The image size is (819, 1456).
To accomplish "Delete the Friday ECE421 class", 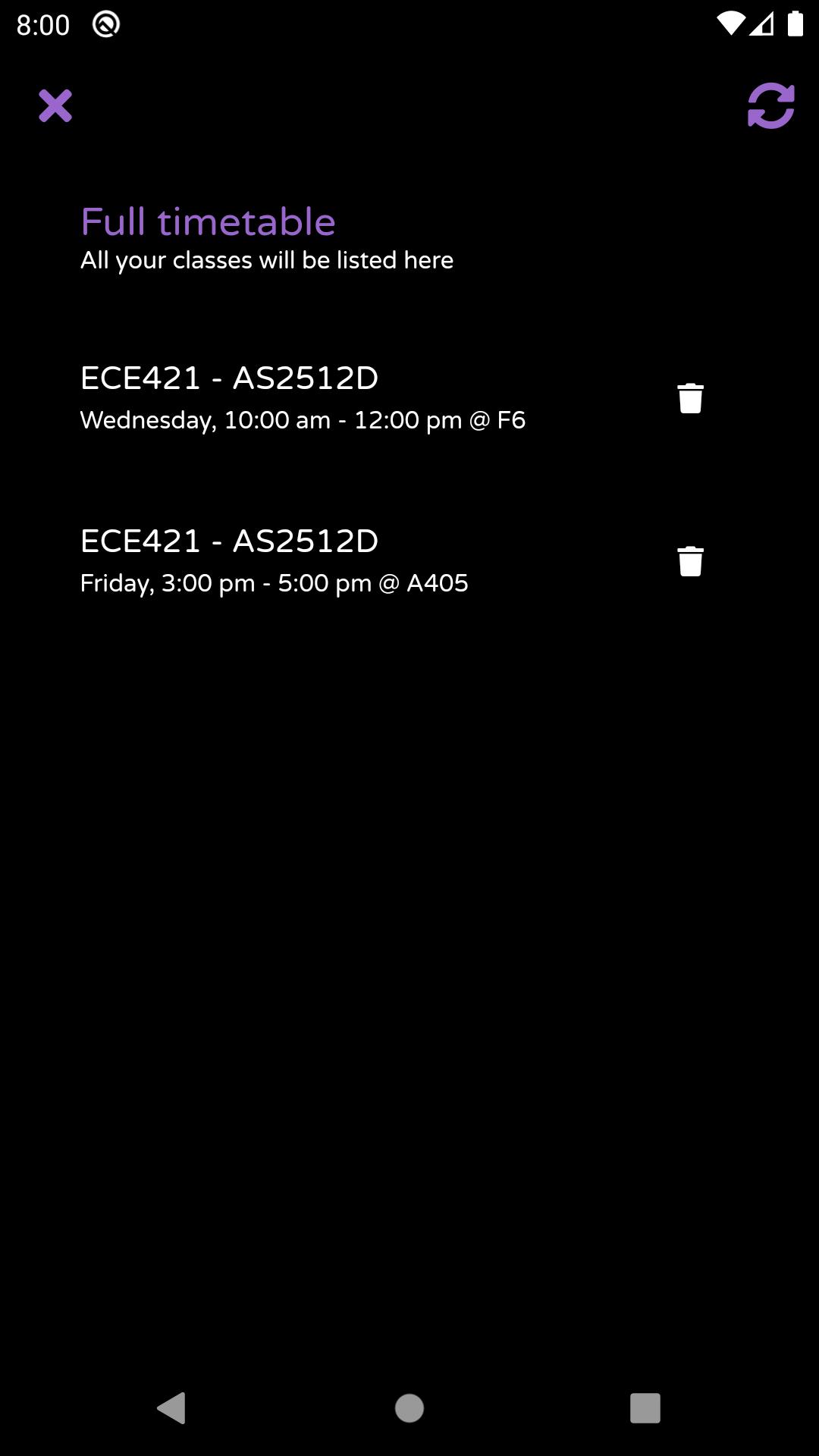I will tap(690, 561).
